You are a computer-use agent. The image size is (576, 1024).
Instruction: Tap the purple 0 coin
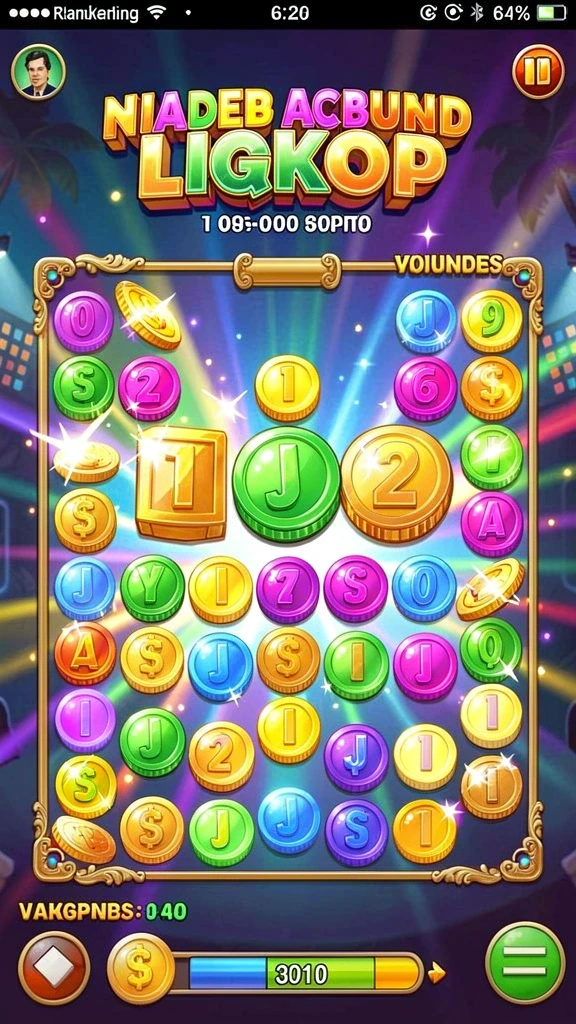[83, 322]
